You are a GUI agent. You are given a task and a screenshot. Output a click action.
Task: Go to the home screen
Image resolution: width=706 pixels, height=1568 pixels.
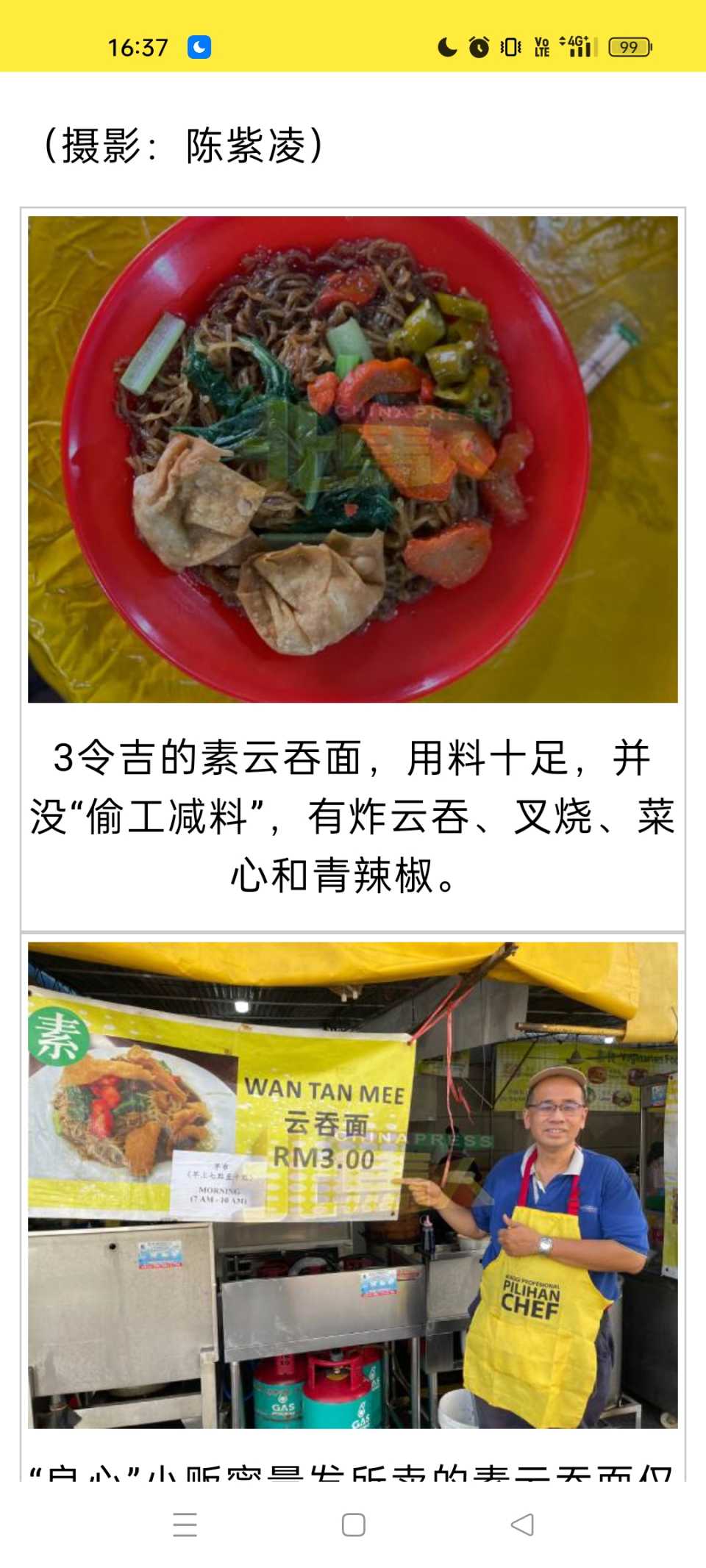[x=353, y=1525]
